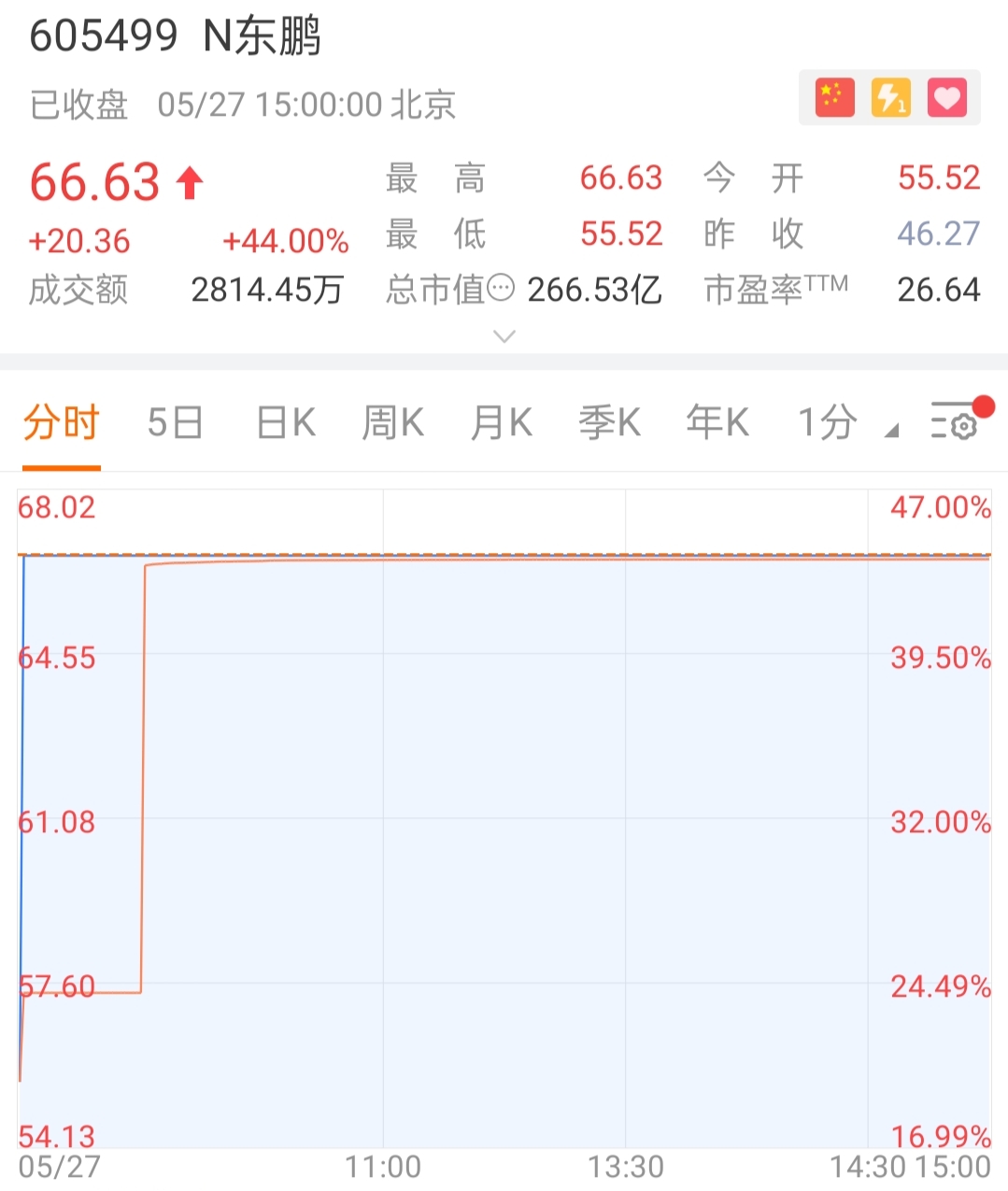Tap the info icon beside 总市值

tap(502, 289)
